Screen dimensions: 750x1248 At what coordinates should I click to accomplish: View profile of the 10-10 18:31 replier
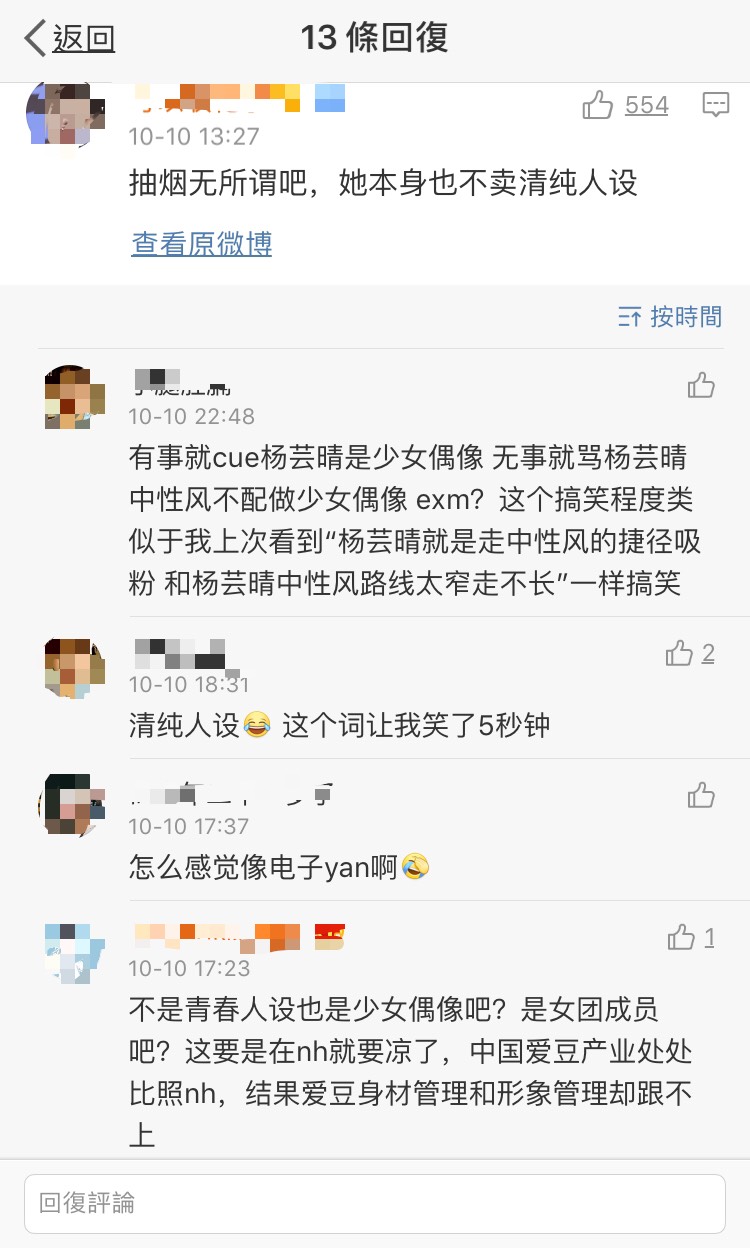click(x=75, y=667)
